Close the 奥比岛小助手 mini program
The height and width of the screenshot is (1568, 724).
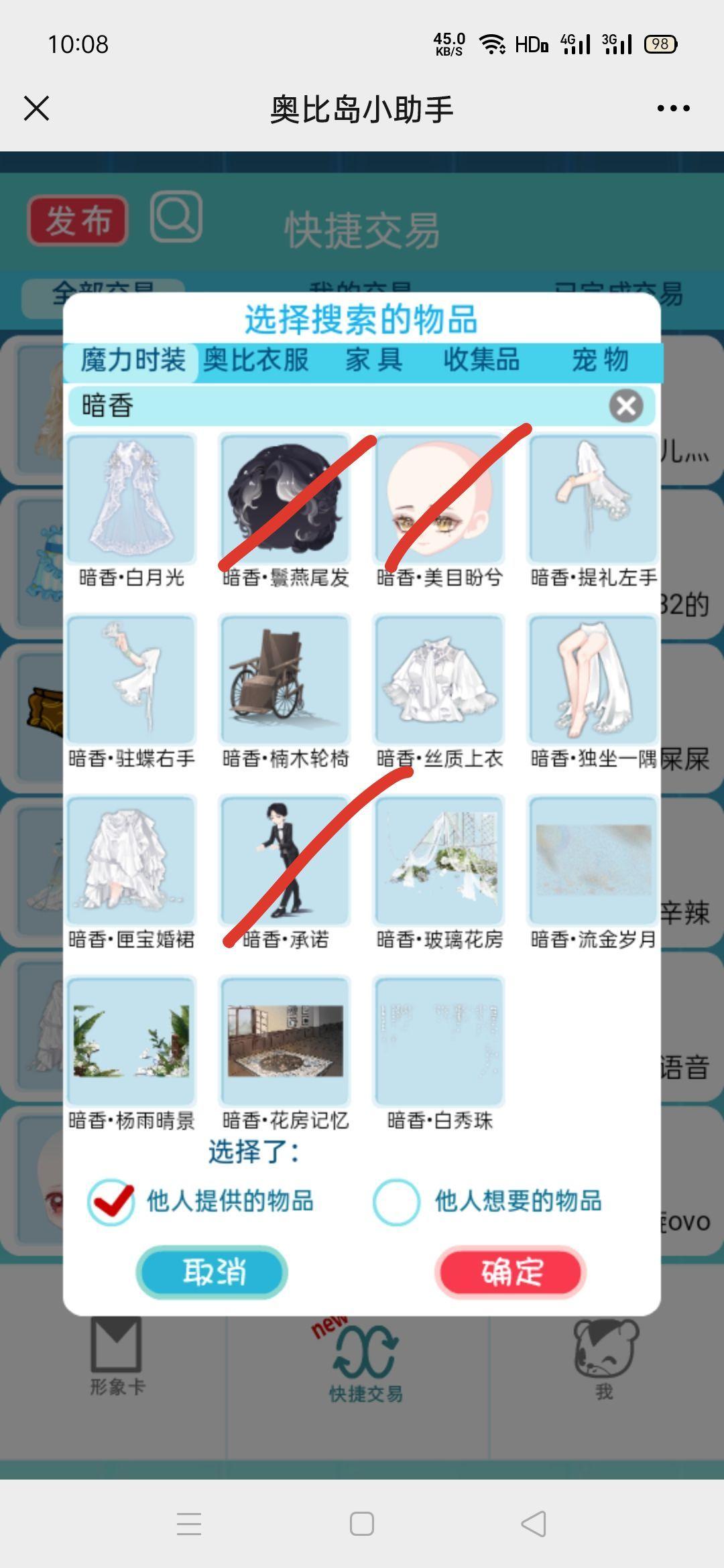pyautogui.click(x=36, y=109)
